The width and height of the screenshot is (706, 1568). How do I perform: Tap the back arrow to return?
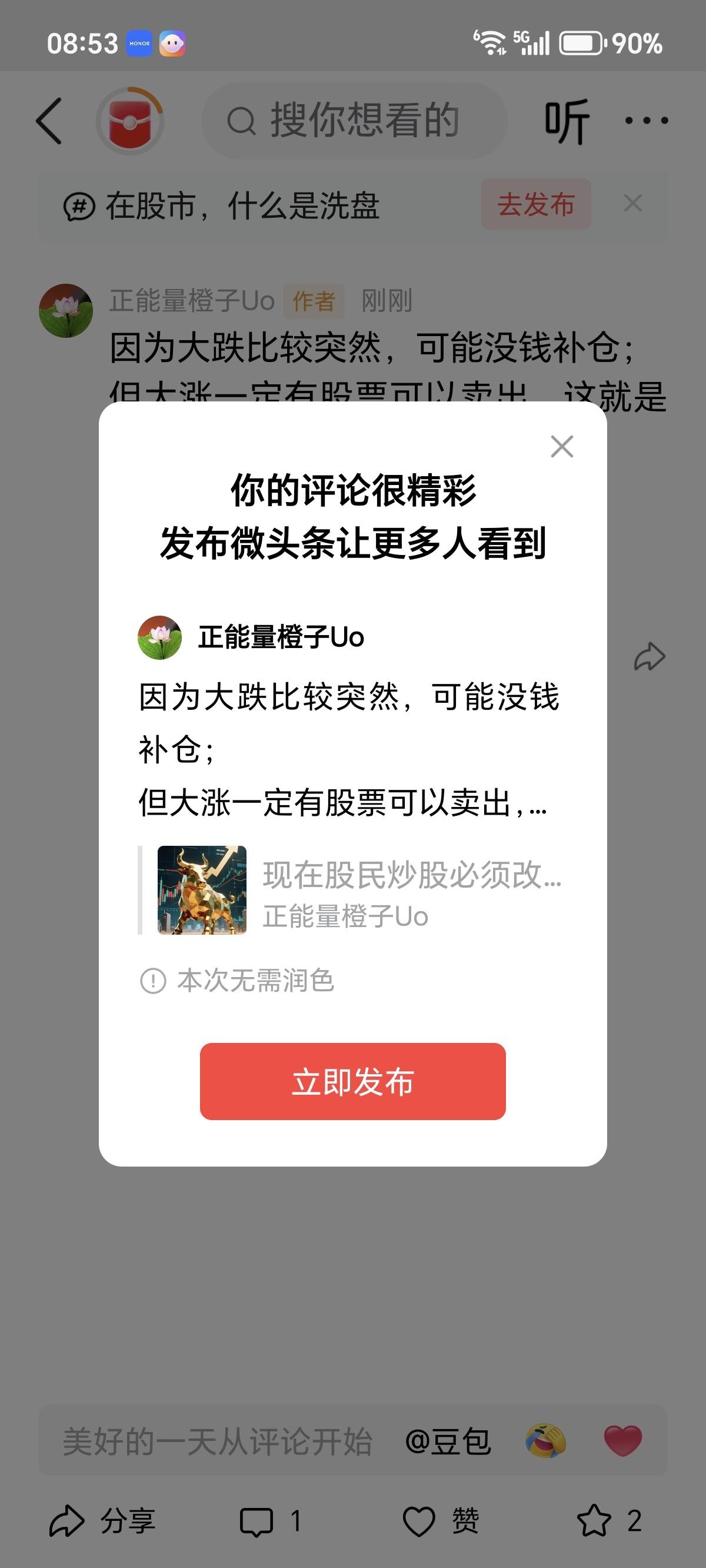(x=49, y=120)
